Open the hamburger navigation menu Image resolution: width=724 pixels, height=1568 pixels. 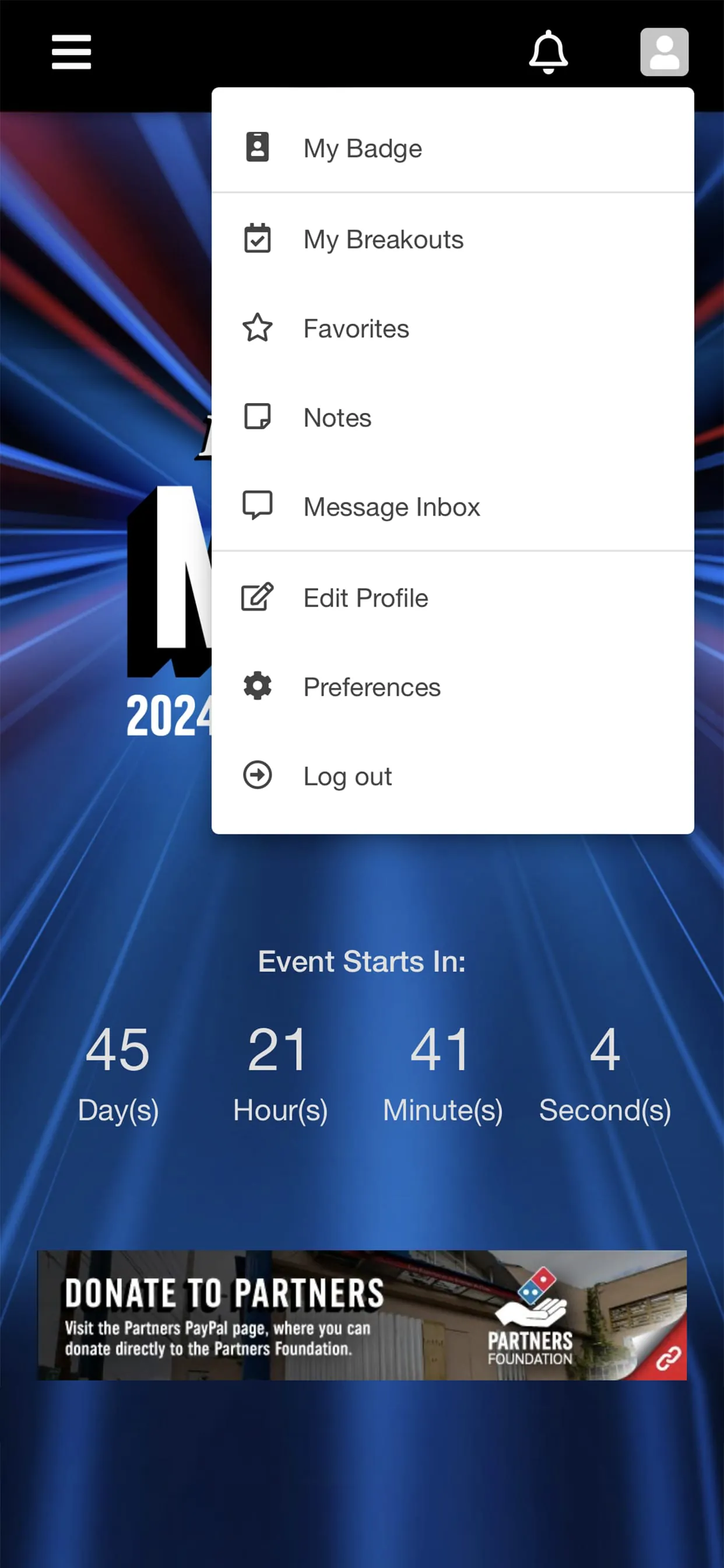point(71,52)
